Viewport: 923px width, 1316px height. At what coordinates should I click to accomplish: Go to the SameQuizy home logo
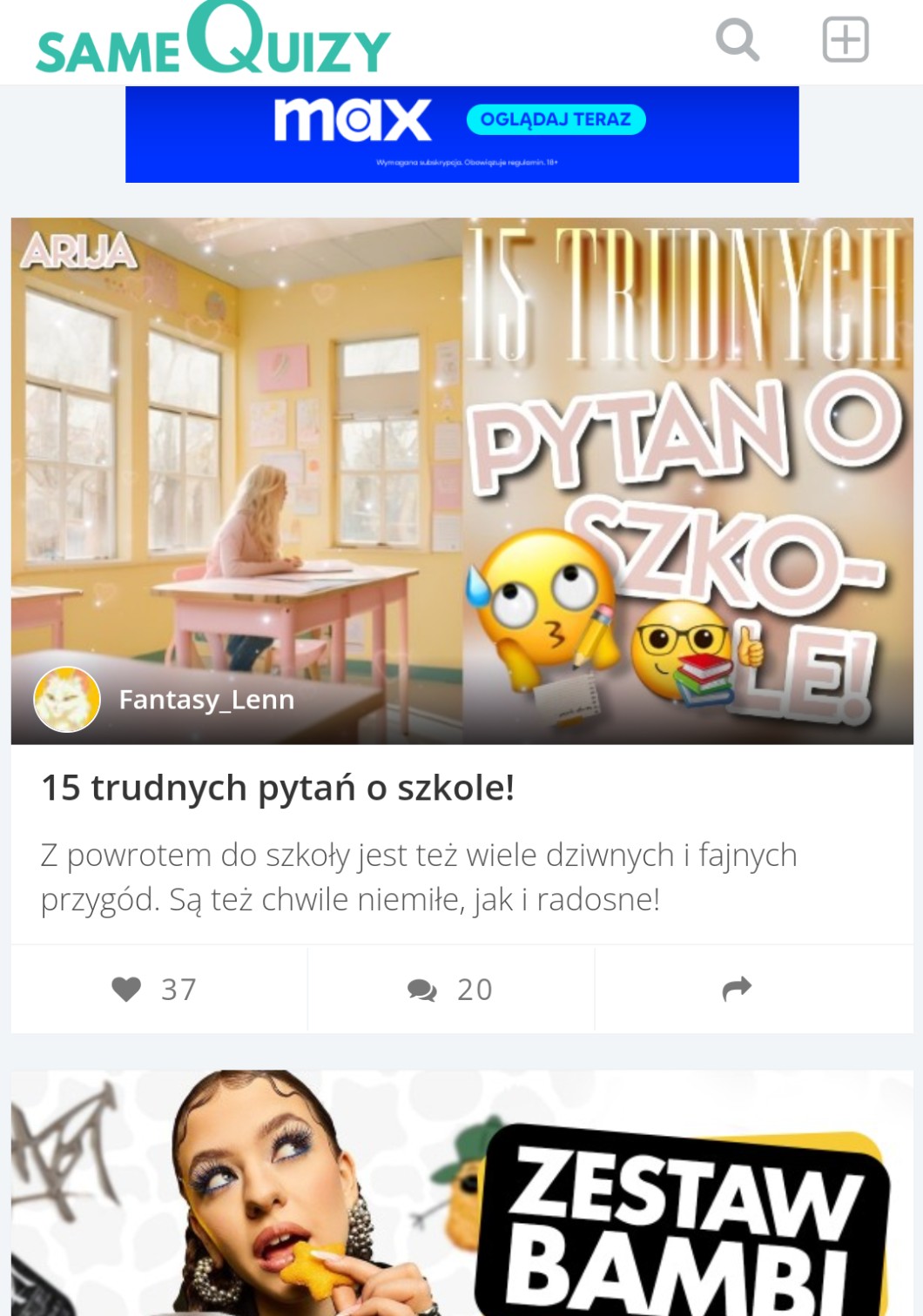(212, 42)
